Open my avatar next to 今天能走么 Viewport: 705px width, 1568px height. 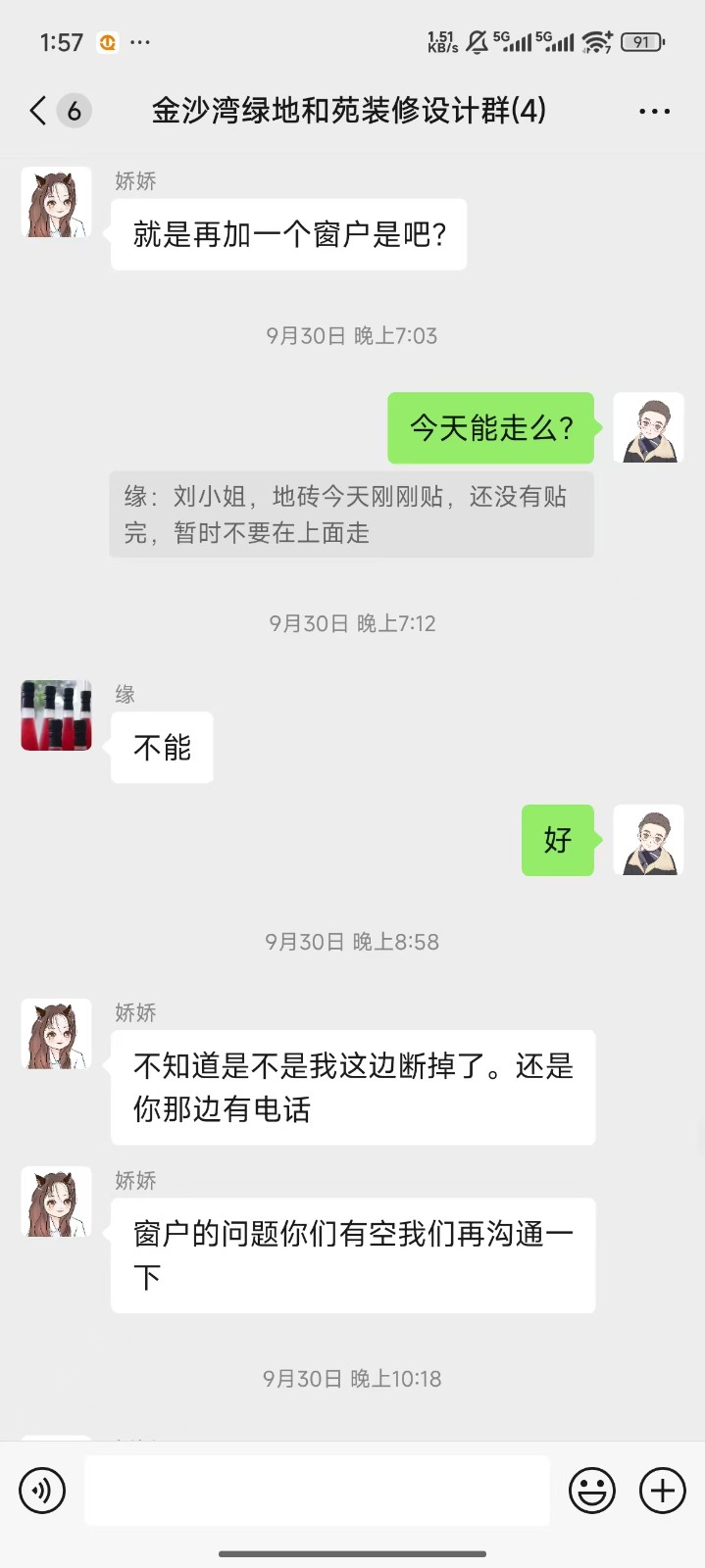tap(648, 428)
